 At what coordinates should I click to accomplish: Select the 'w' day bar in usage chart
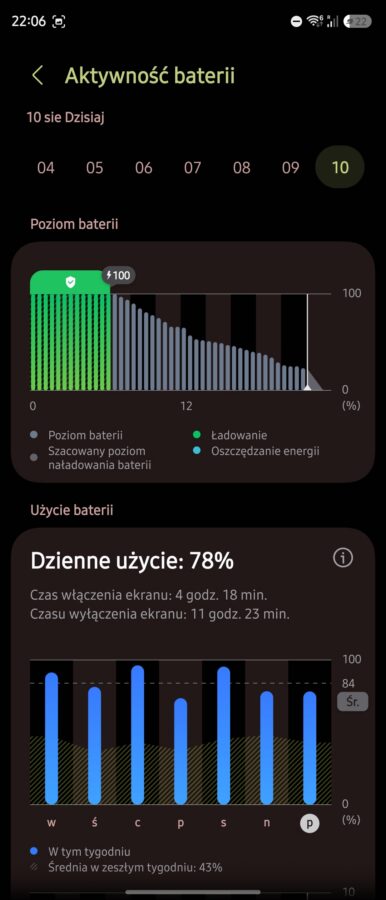pyautogui.click(x=52, y=738)
